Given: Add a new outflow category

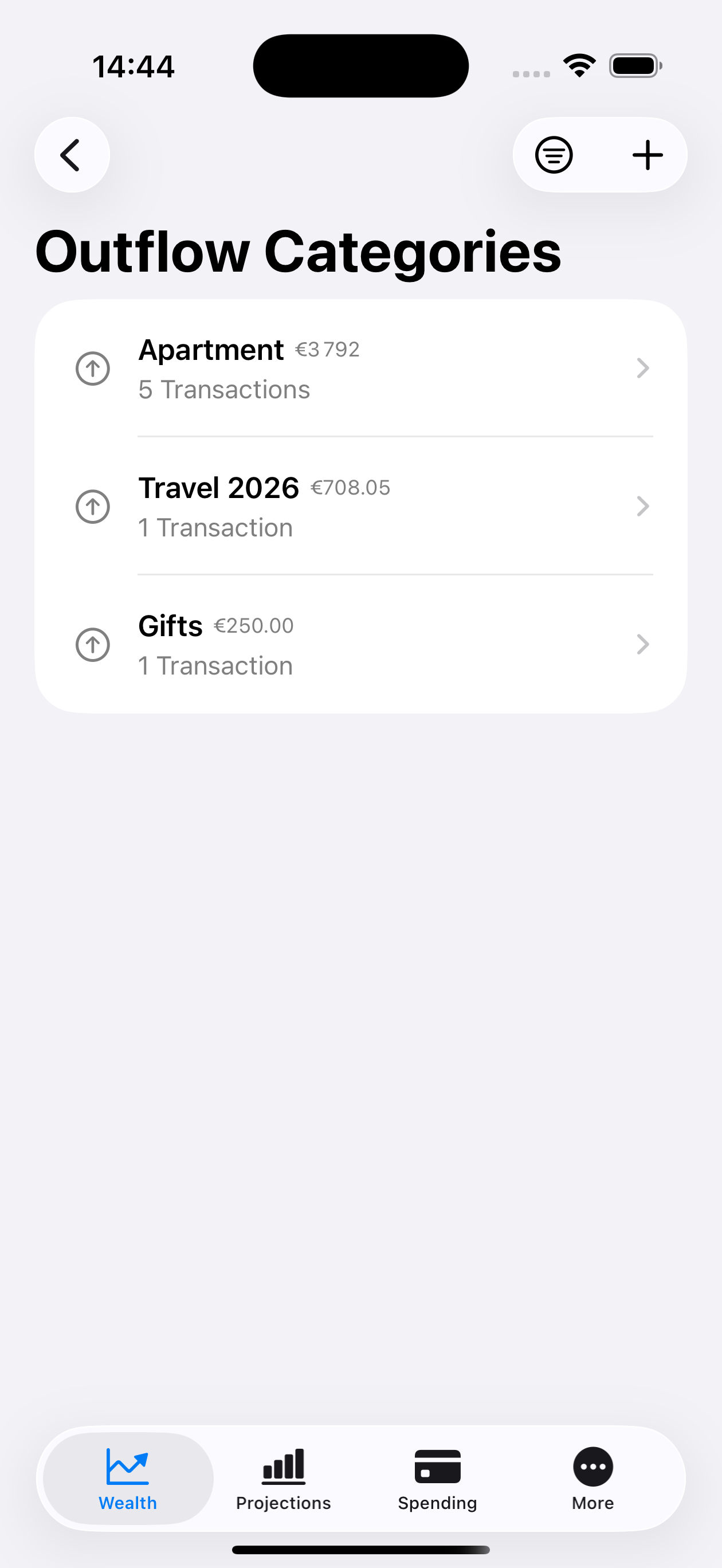Looking at the screenshot, I should point(647,155).
